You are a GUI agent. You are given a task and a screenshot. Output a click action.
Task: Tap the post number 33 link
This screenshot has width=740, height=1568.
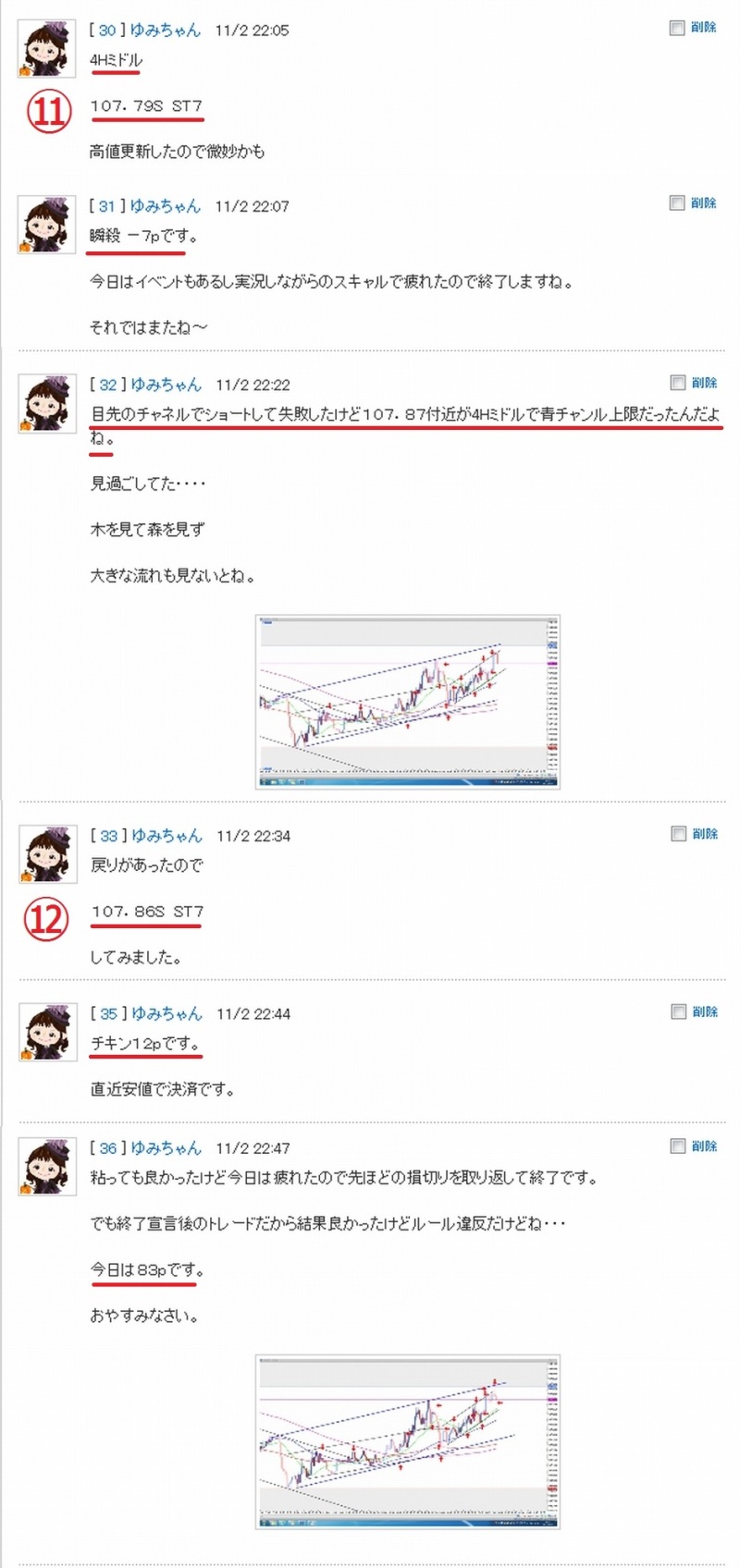(108, 836)
